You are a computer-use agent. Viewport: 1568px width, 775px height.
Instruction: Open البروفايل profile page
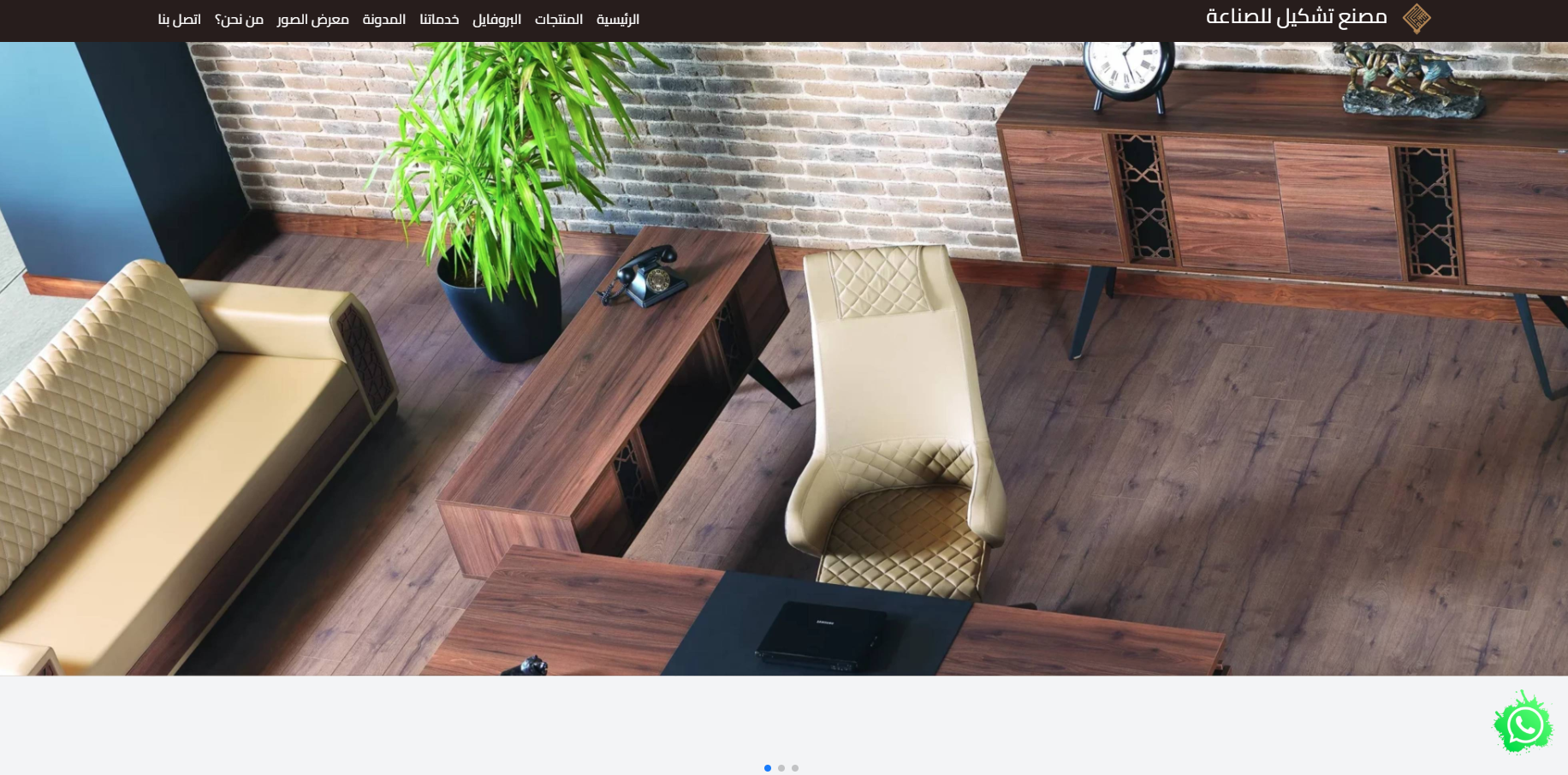[x=496, y=20]
